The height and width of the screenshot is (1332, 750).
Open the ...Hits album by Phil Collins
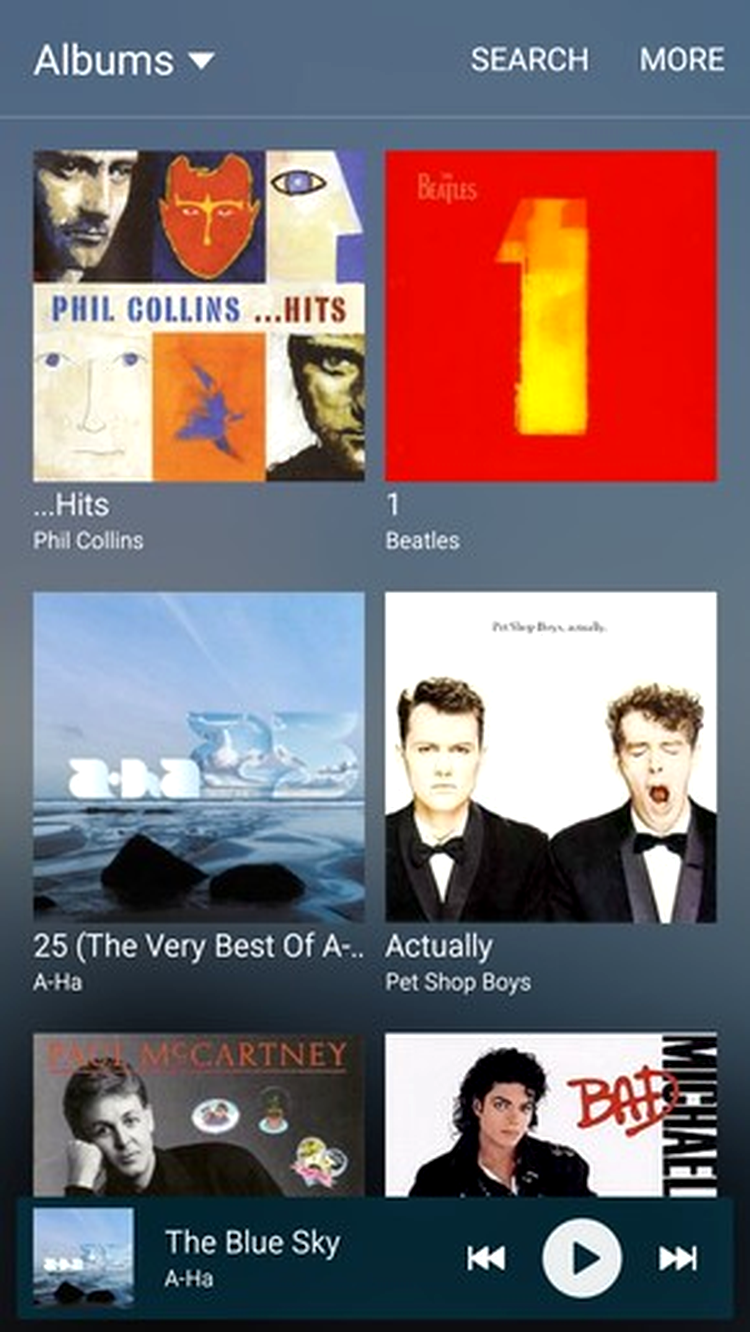[199, 316]
